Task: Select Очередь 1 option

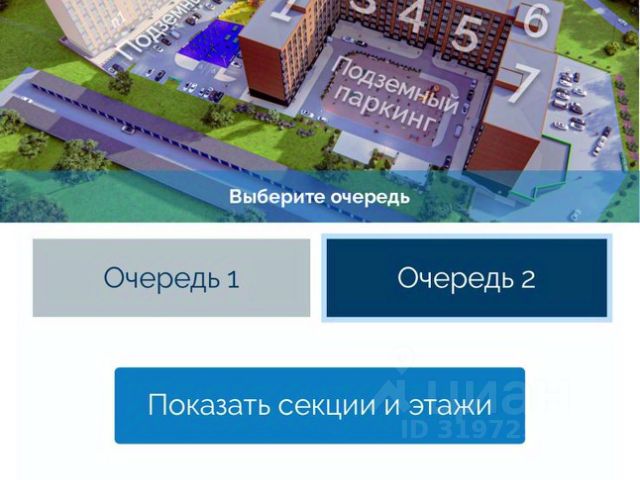Action: coord(171,278)
